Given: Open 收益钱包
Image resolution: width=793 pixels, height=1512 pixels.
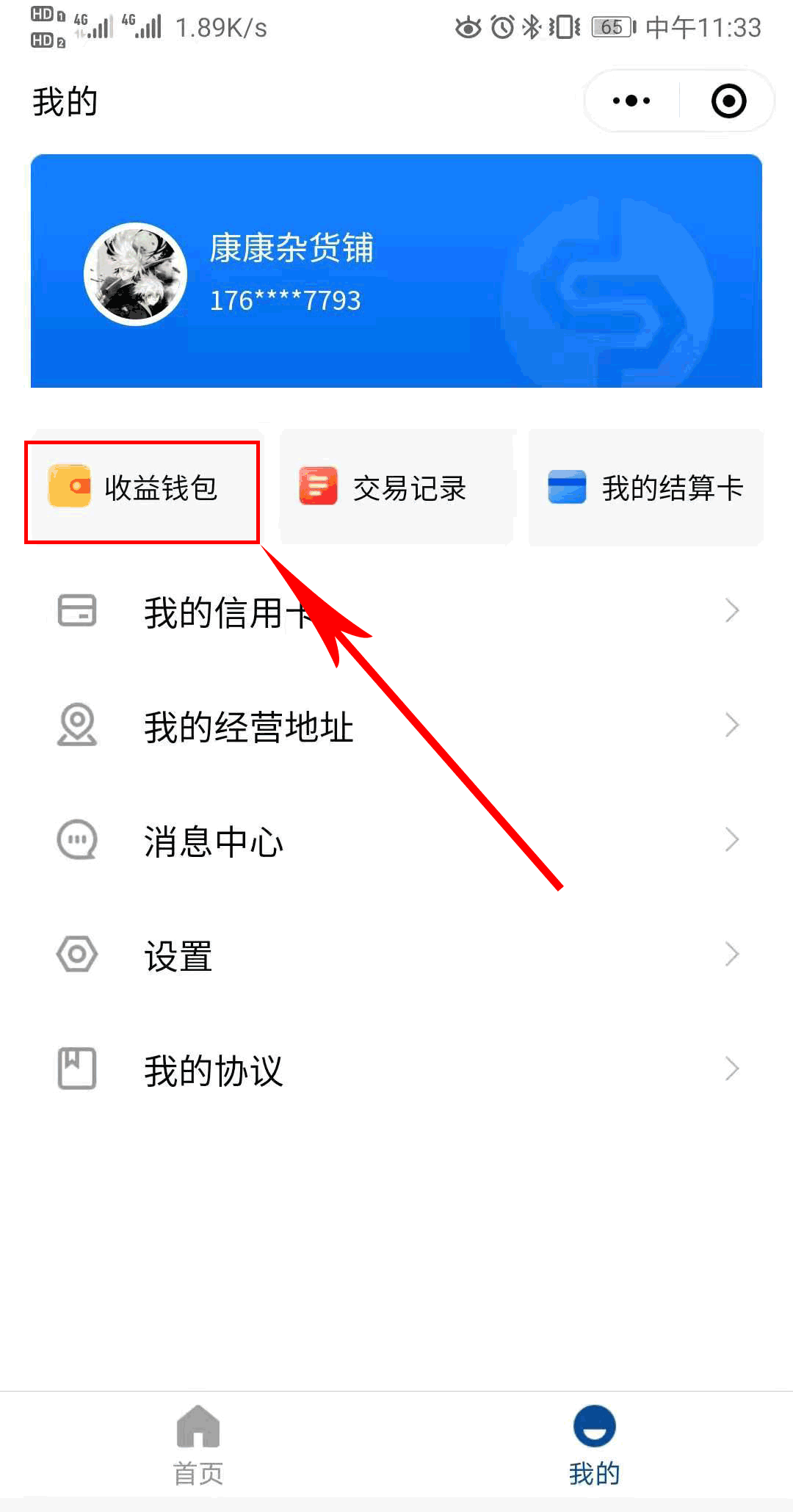Looking at the screenshot, I should coord(143,488).
